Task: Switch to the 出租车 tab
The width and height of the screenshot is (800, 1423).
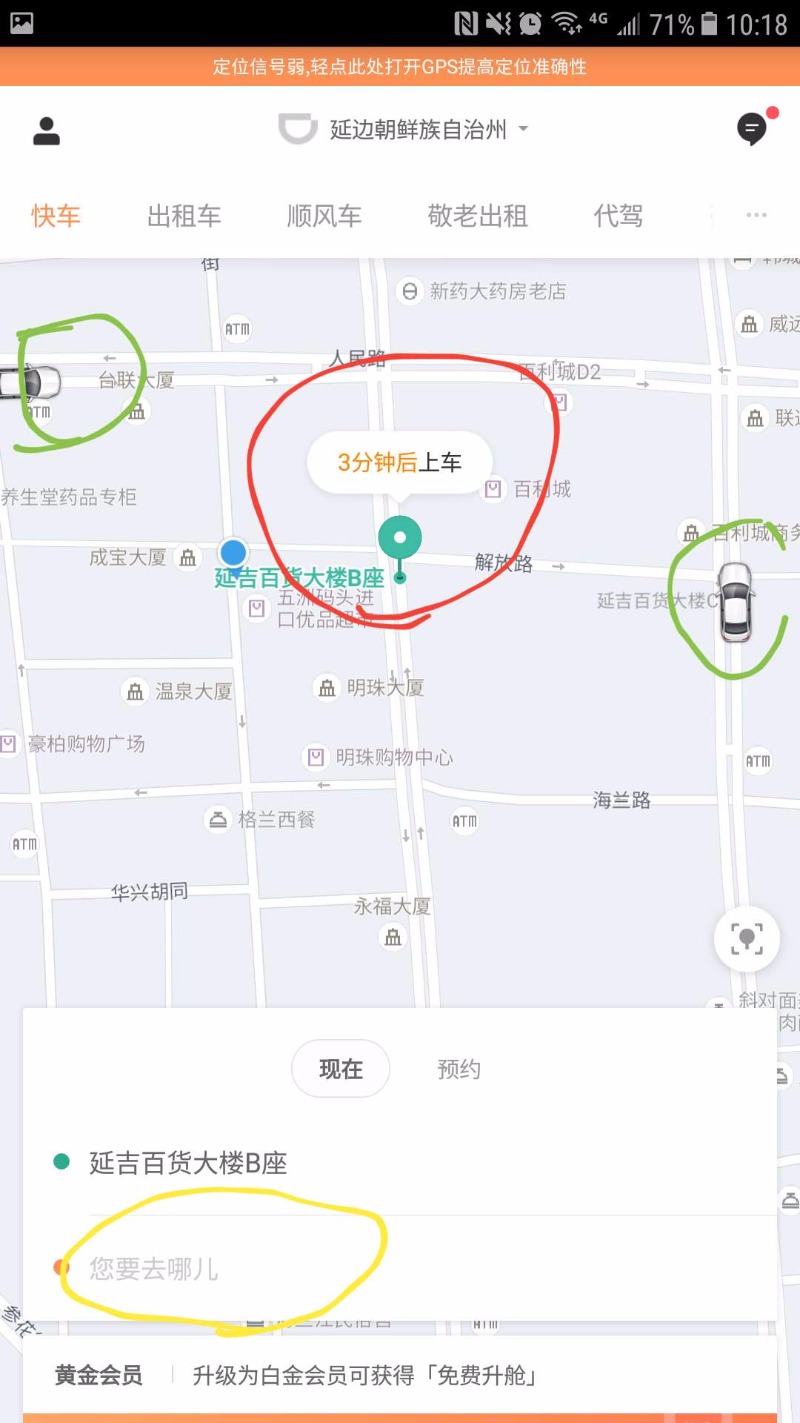Action: pyautogui.click(x=184, y=216)
